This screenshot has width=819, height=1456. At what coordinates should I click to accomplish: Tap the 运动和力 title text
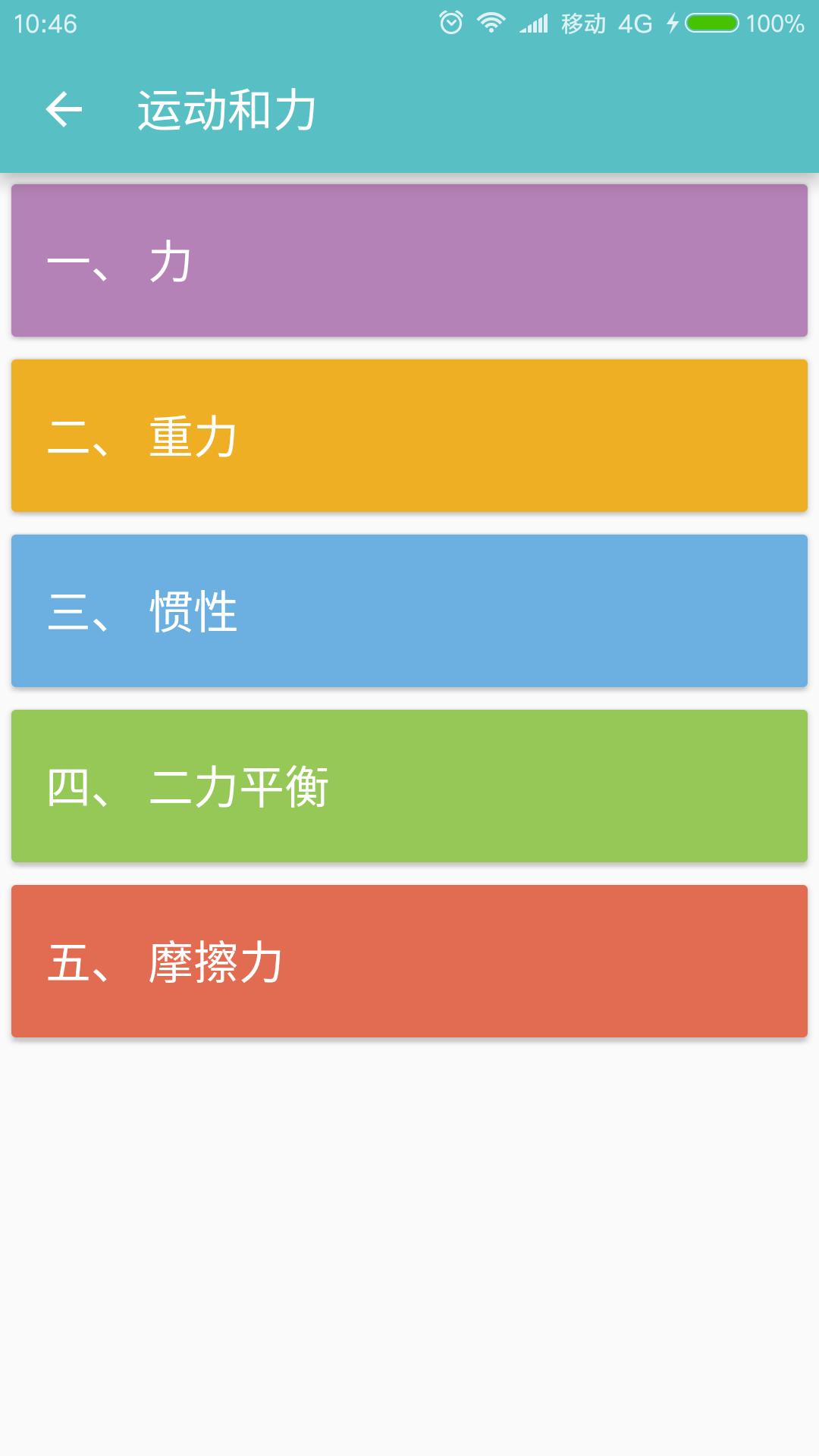point(227,109)
